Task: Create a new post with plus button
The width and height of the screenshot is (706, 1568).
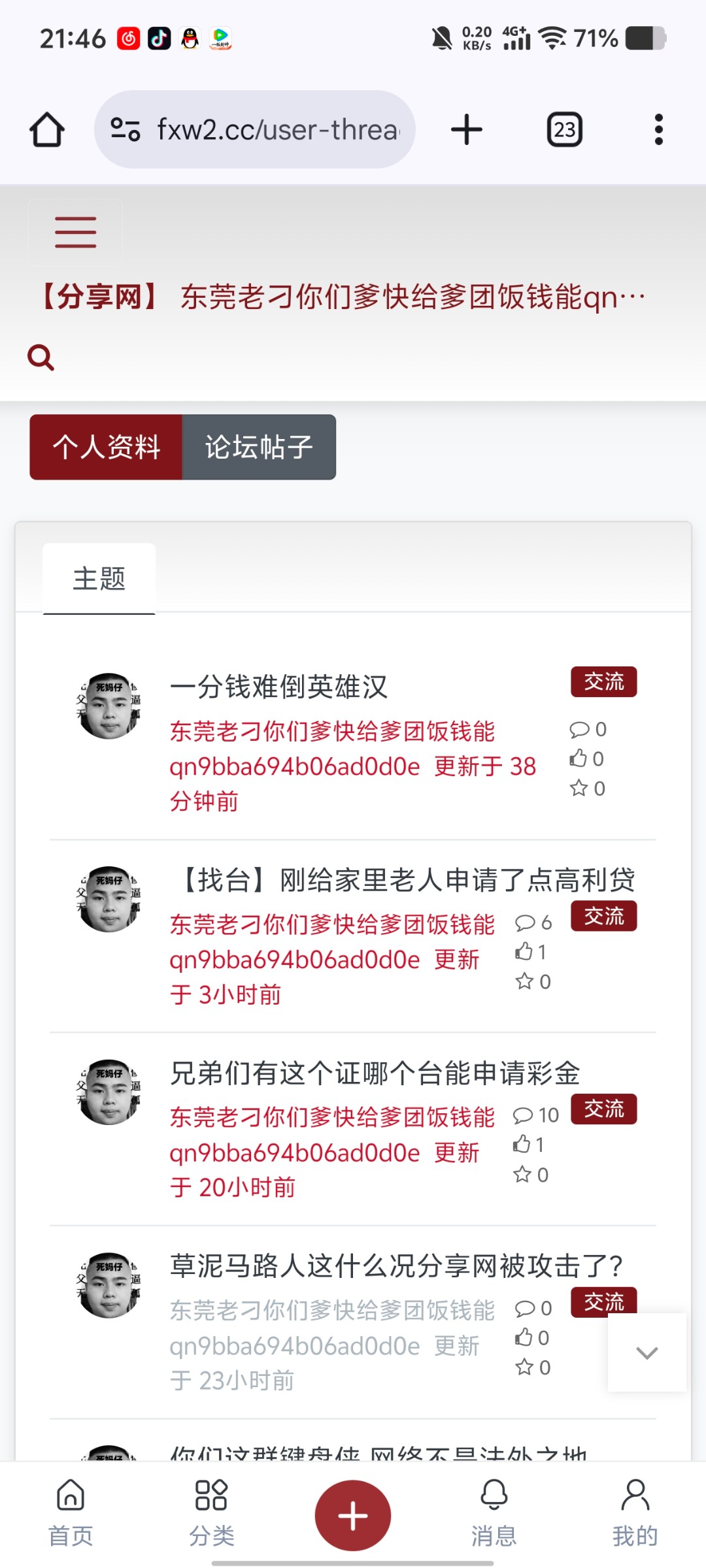Action: point(353,1516)
